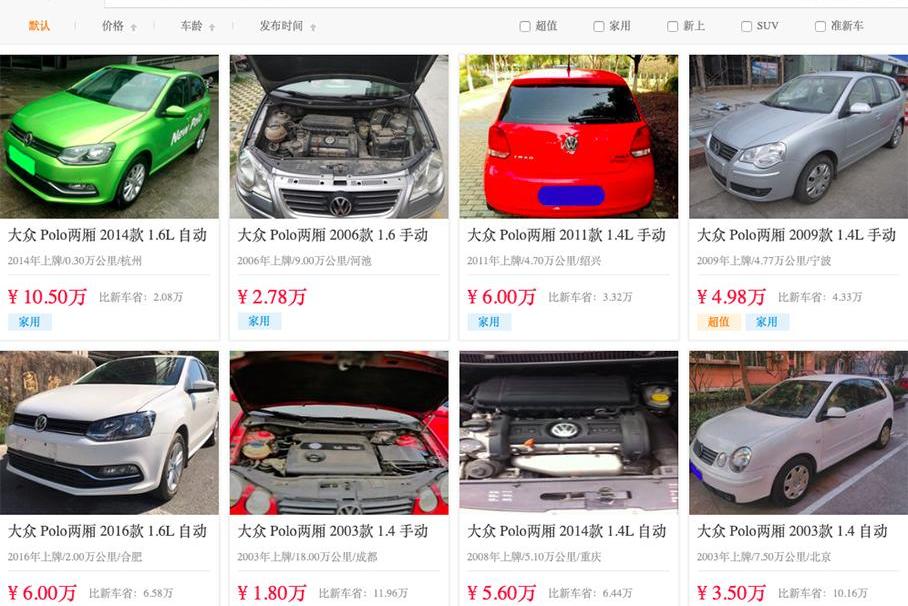Open the Polo 2003款 1.4 自动 listing
Screen dimensions: 908x606
point(792,531)
